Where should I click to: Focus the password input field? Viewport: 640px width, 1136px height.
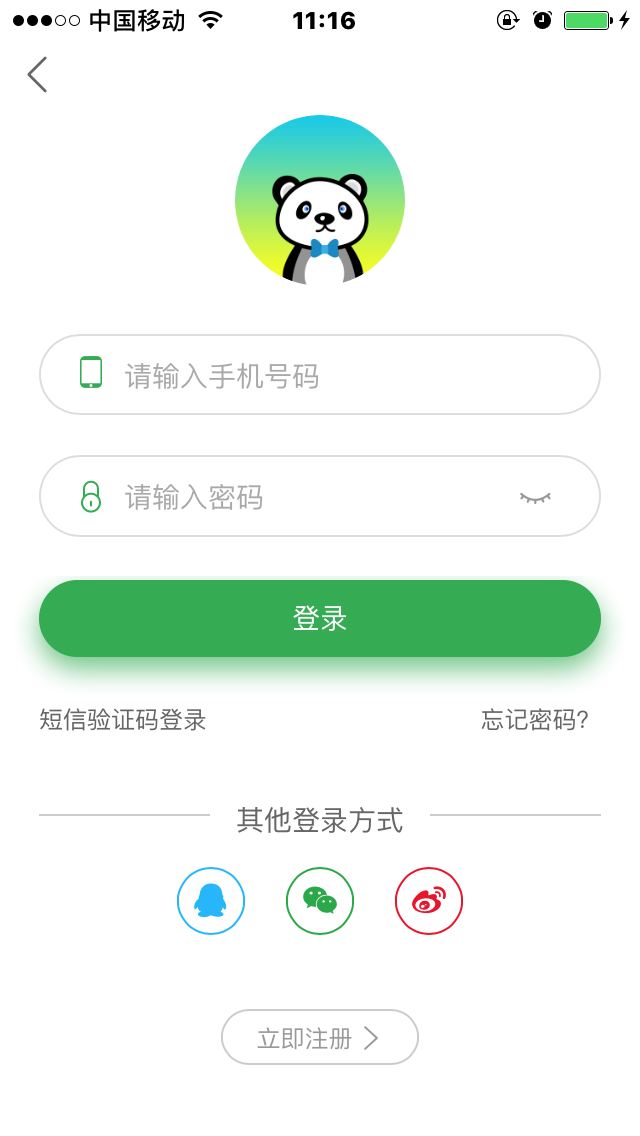(x=320, y=496)
